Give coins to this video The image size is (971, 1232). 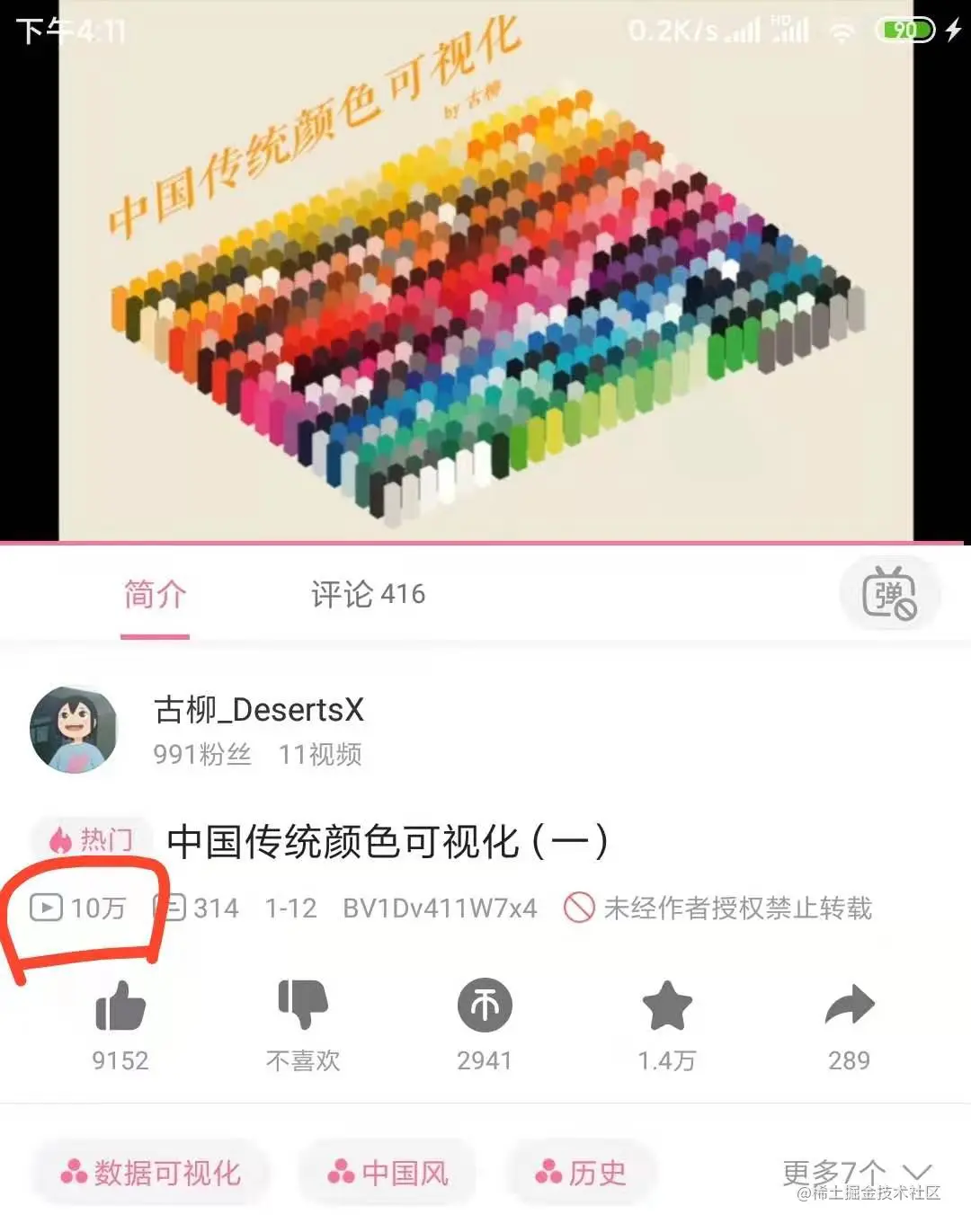(x=485, y=1006)
